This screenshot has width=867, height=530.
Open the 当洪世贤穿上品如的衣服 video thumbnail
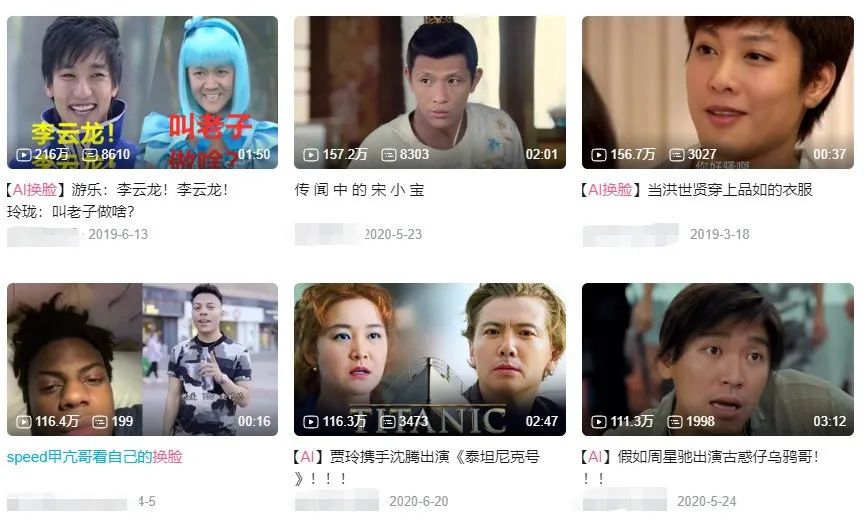[717, 92]
